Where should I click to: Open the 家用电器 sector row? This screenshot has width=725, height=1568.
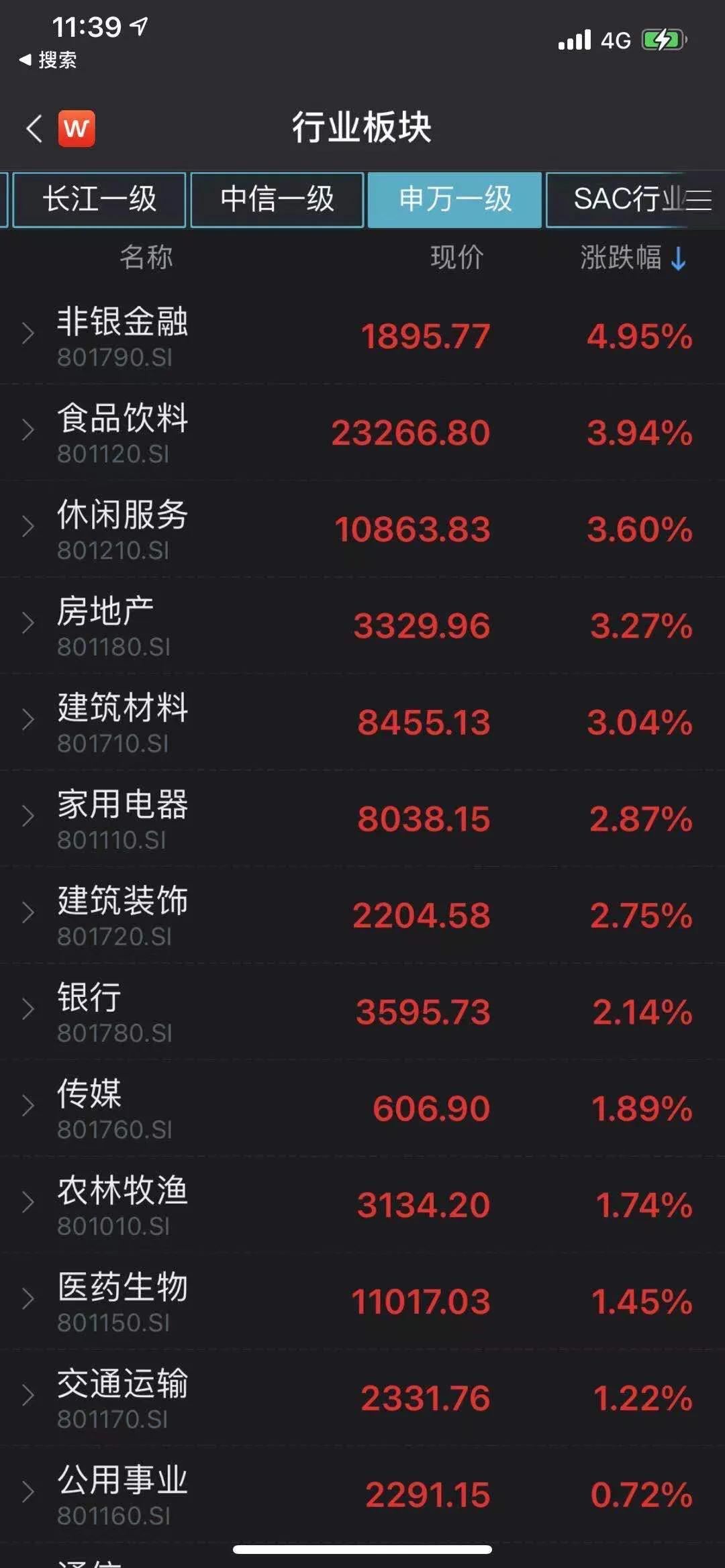[362, 819]
